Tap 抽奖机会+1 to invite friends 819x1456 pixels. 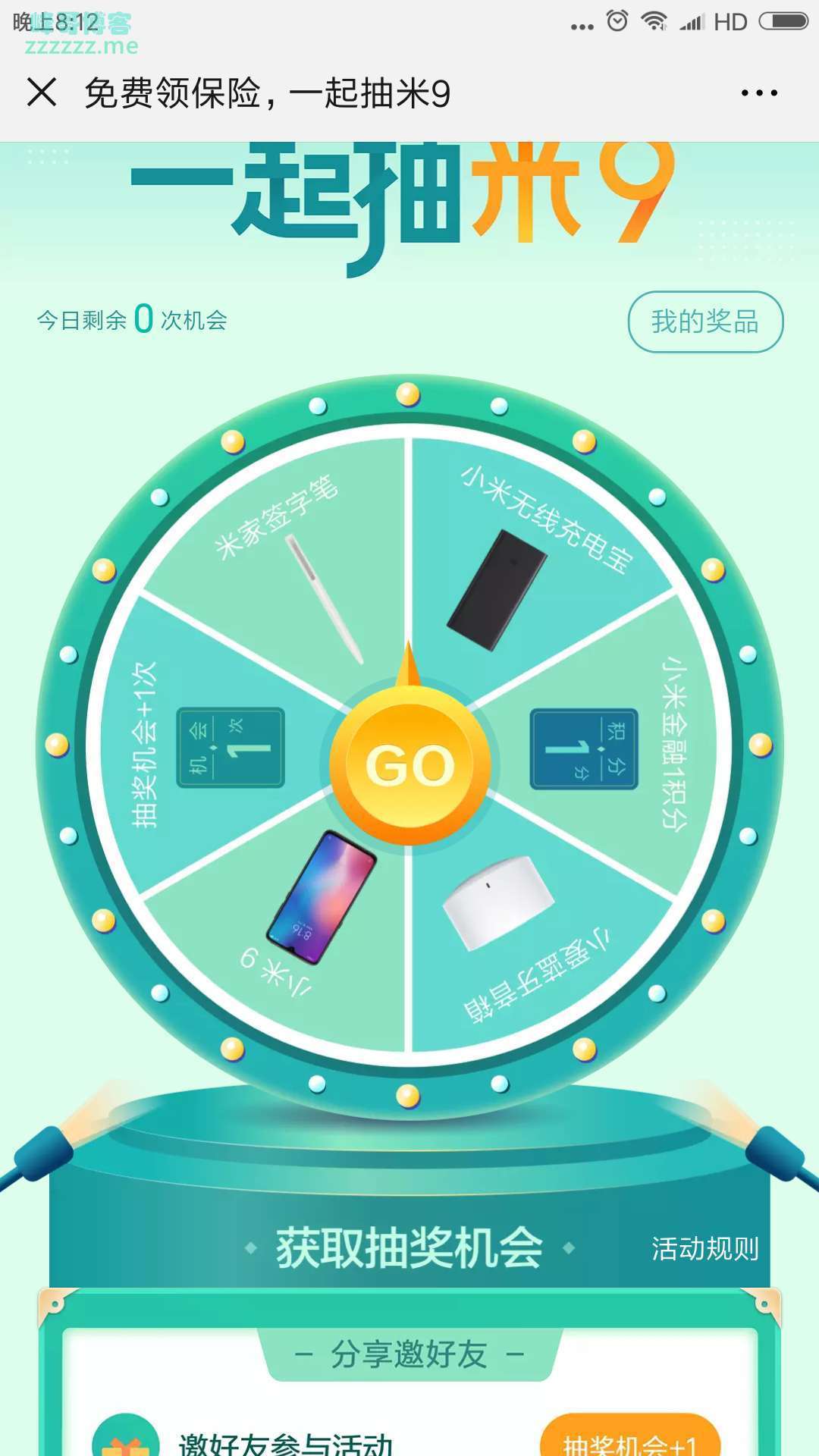coord(629,1438)
